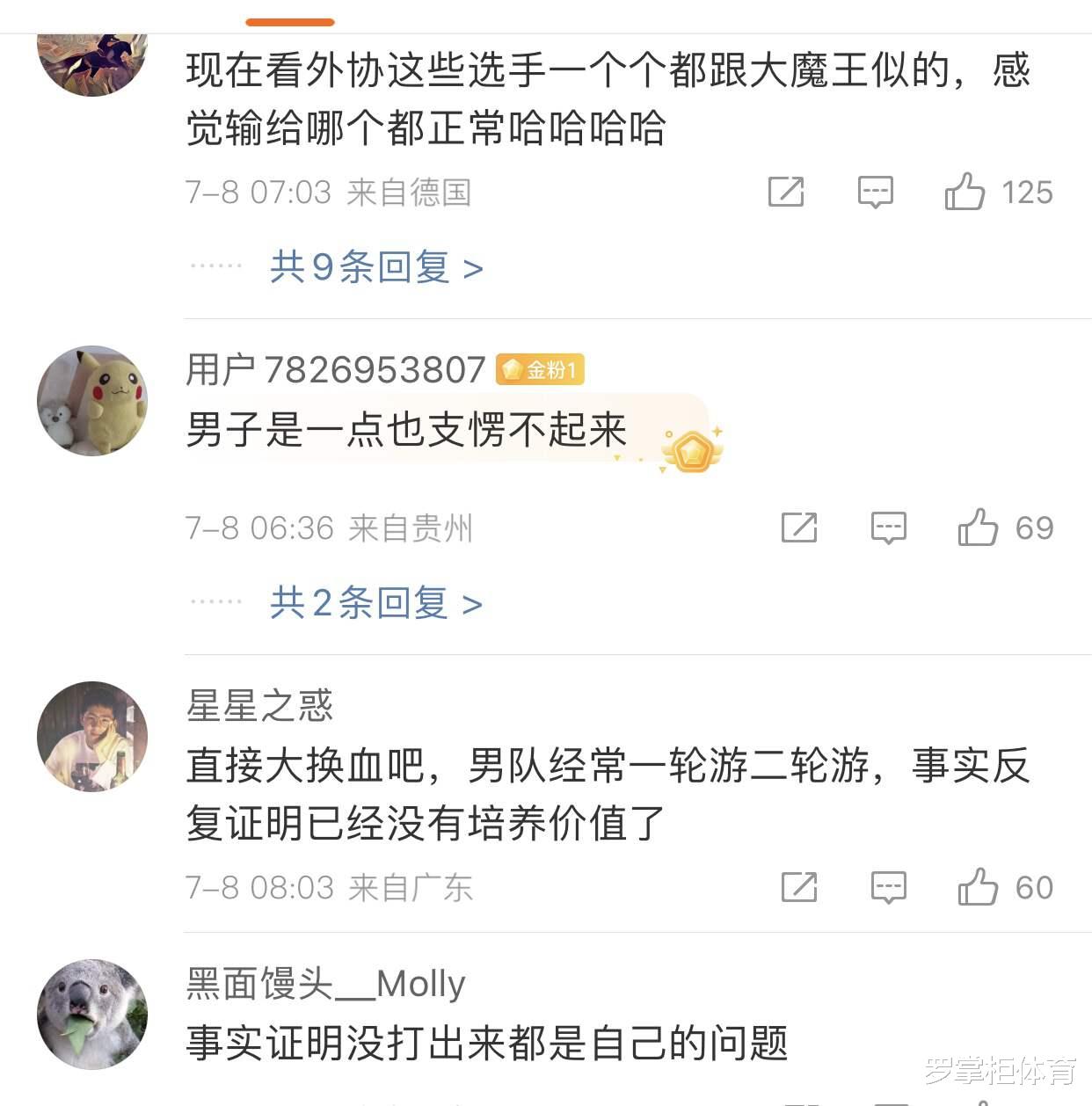Like the comment from 贵州

[978, 528]
